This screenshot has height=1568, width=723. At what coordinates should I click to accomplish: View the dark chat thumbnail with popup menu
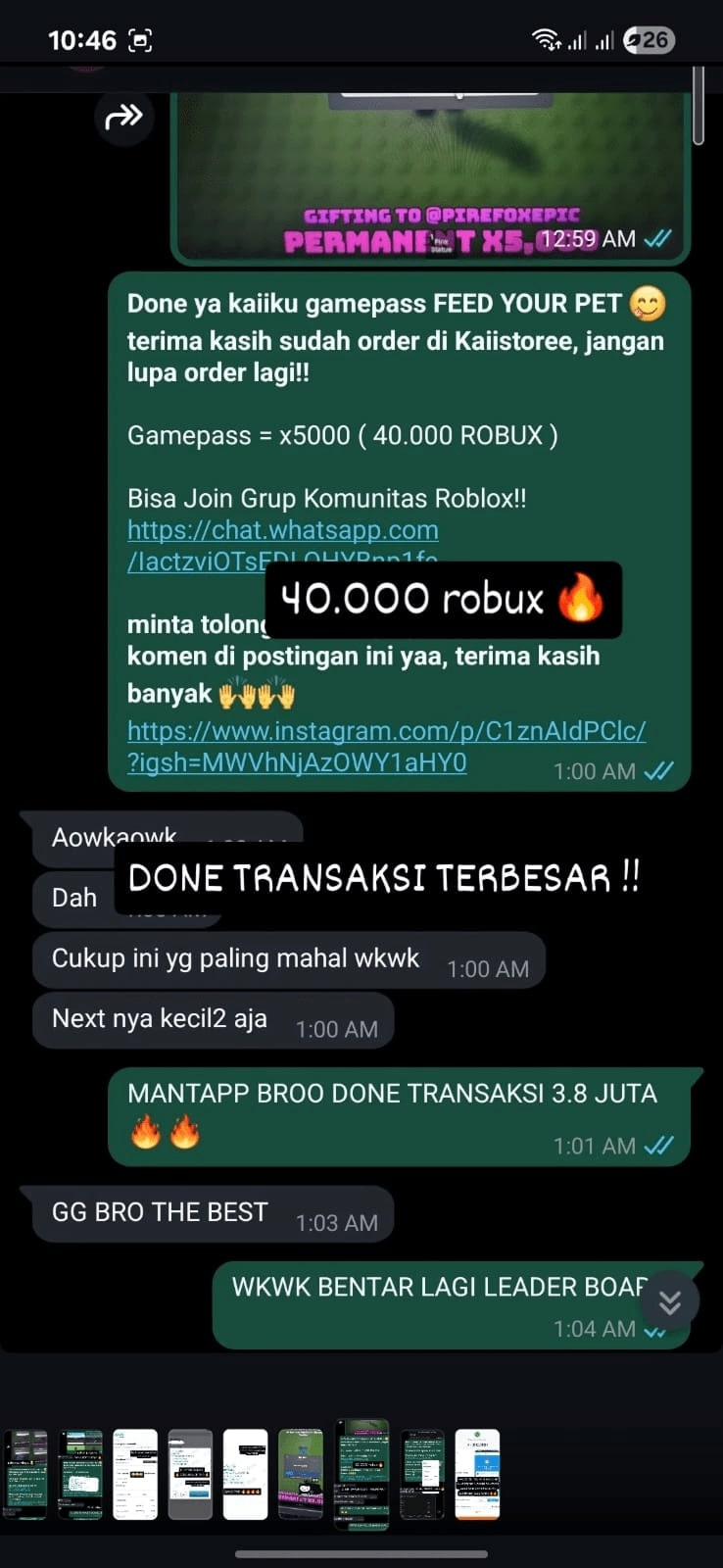[423, 1473]
